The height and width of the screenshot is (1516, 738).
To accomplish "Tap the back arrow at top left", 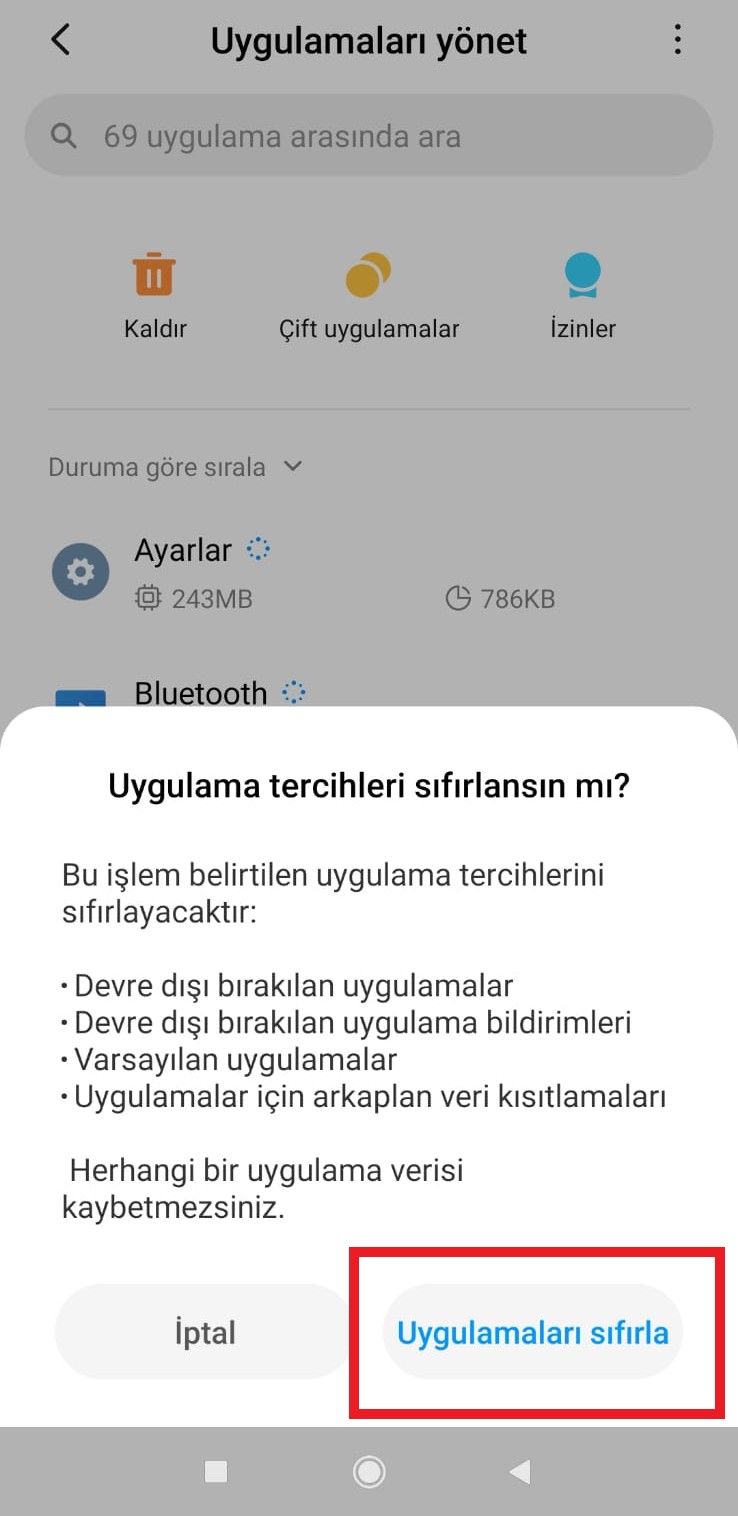I will [x=59, y=40].
